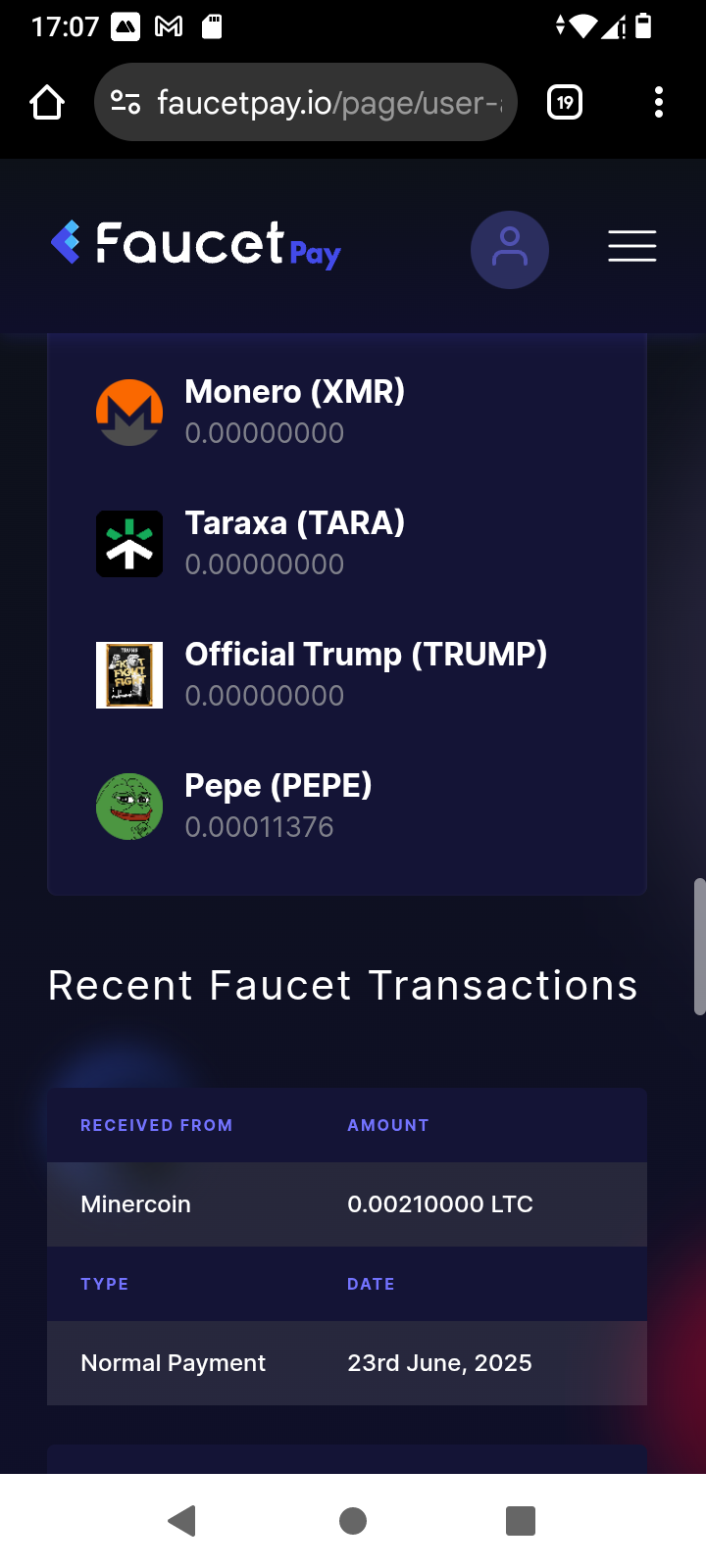Image resolution: width=706 pixels, height=1568 pixels.
Task: Open the browser home button
Action: pyautogui.click(x=47, y=102)
